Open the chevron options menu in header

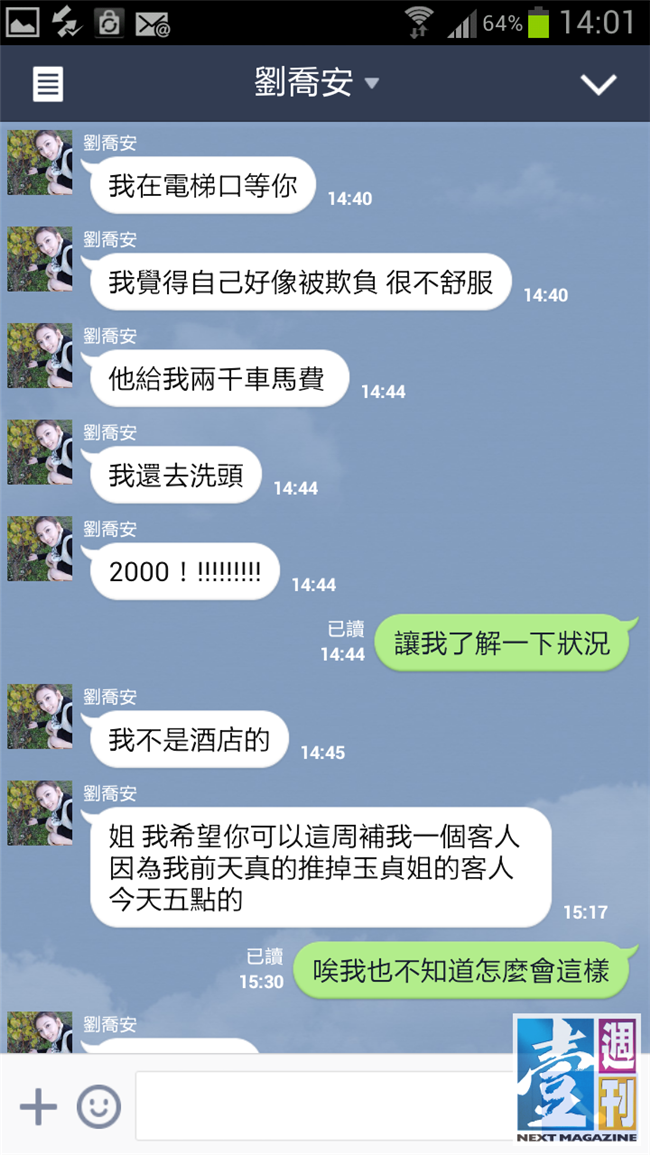point(598,84)
